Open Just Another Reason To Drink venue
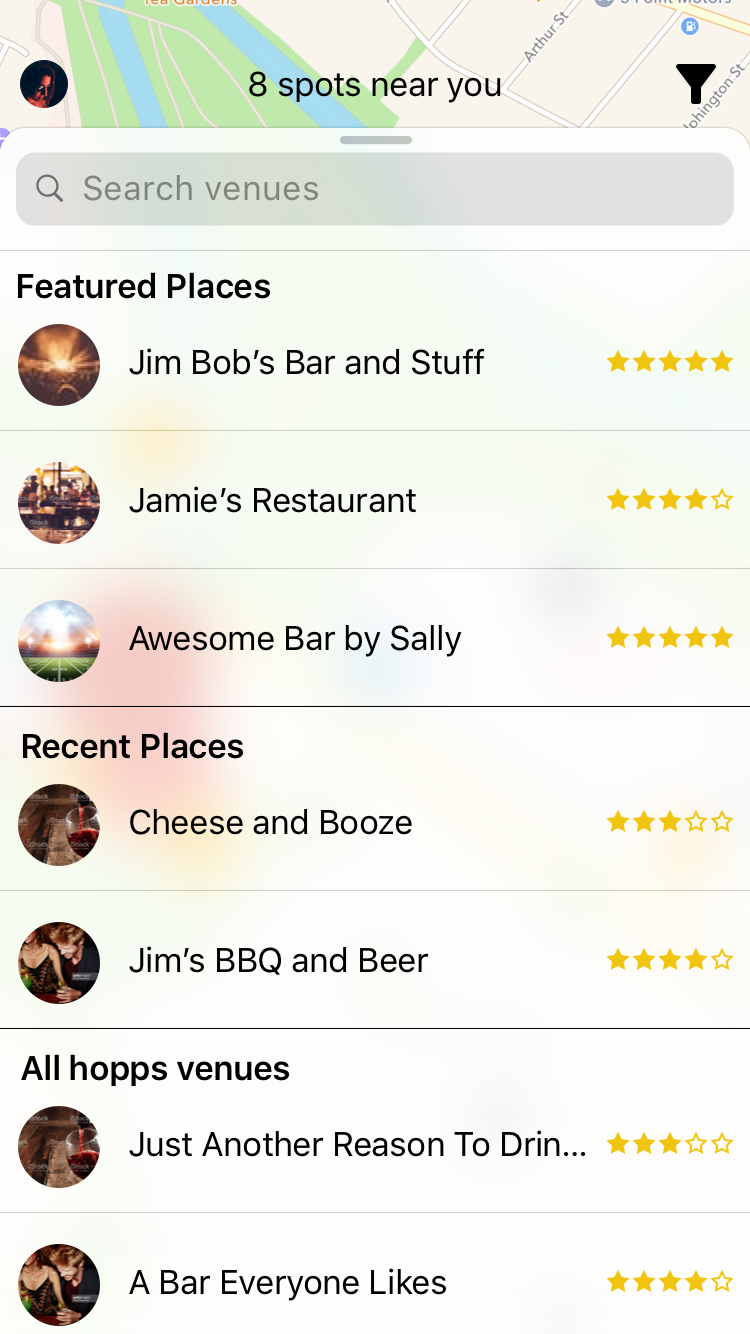Viewport: 750px width, 1334px height. click(357, 1145)
